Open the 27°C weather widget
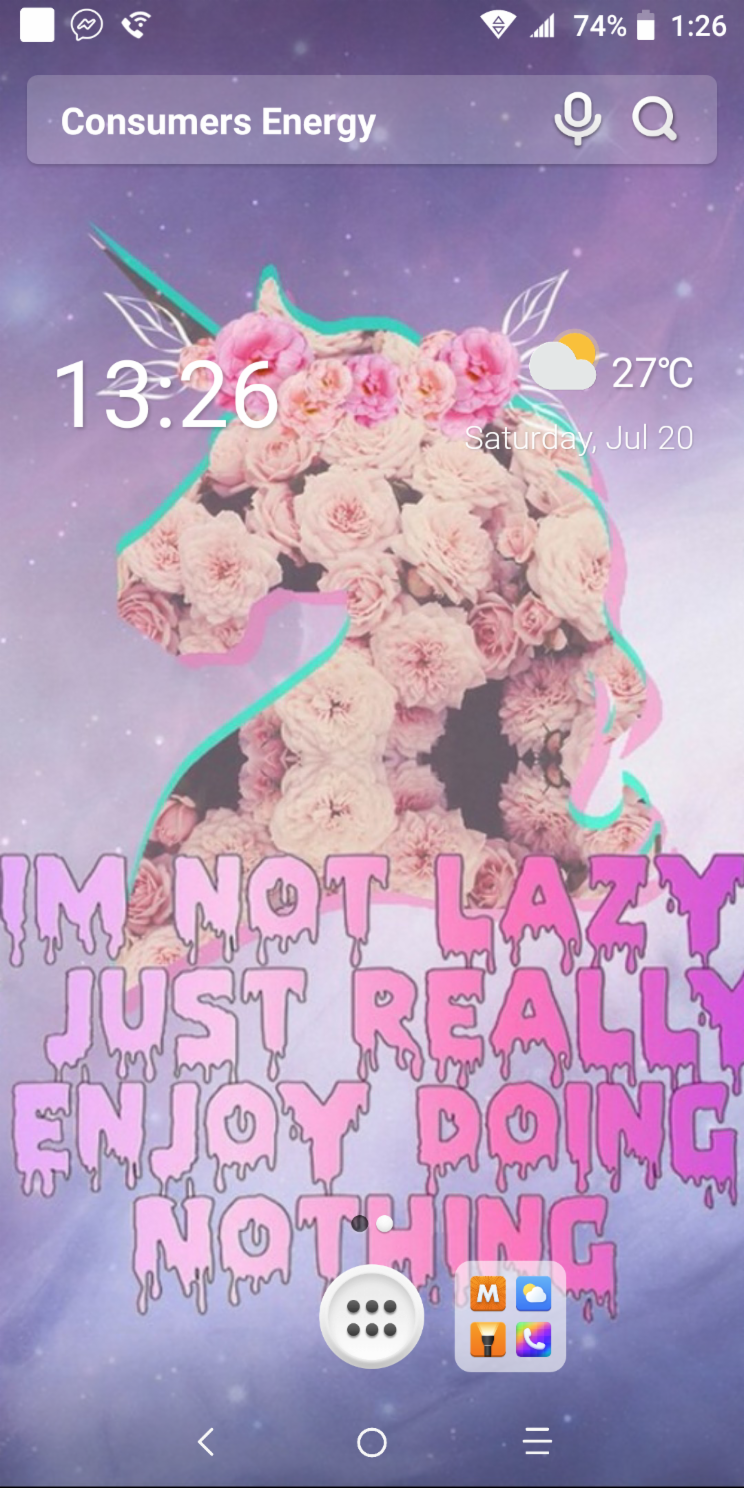 pos(612,372)
